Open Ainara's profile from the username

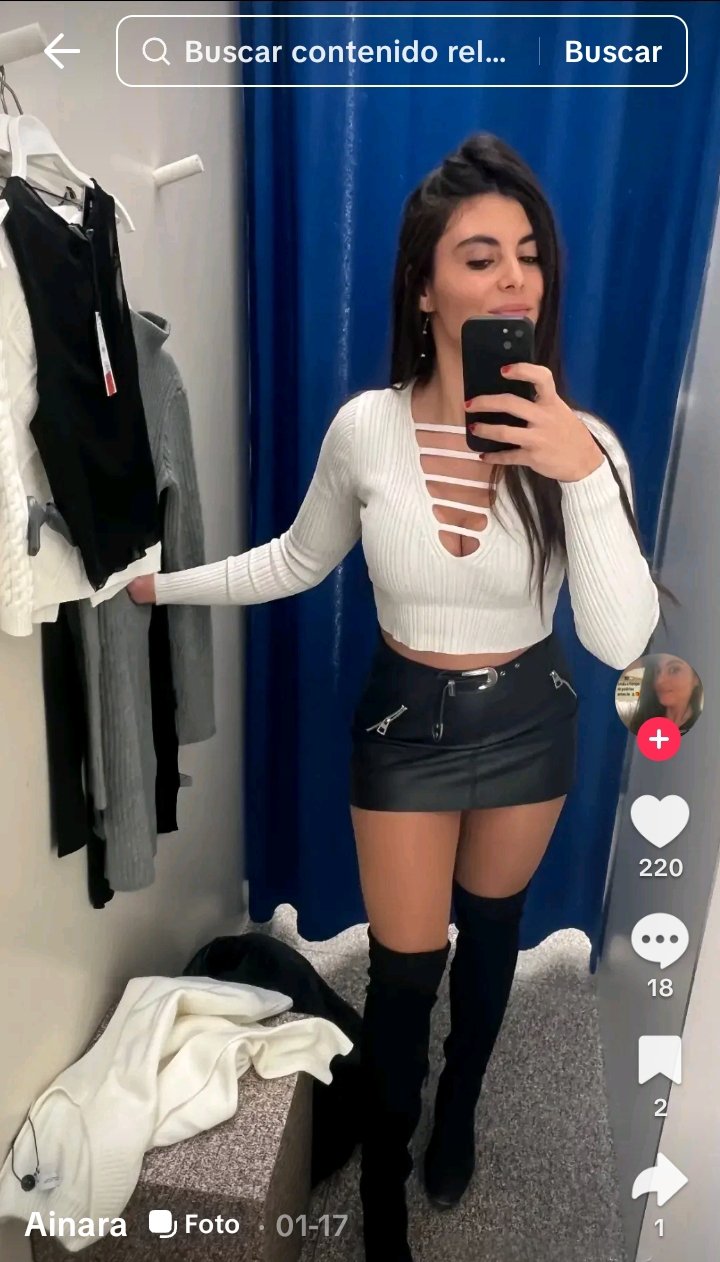(x=76, y=1224)
